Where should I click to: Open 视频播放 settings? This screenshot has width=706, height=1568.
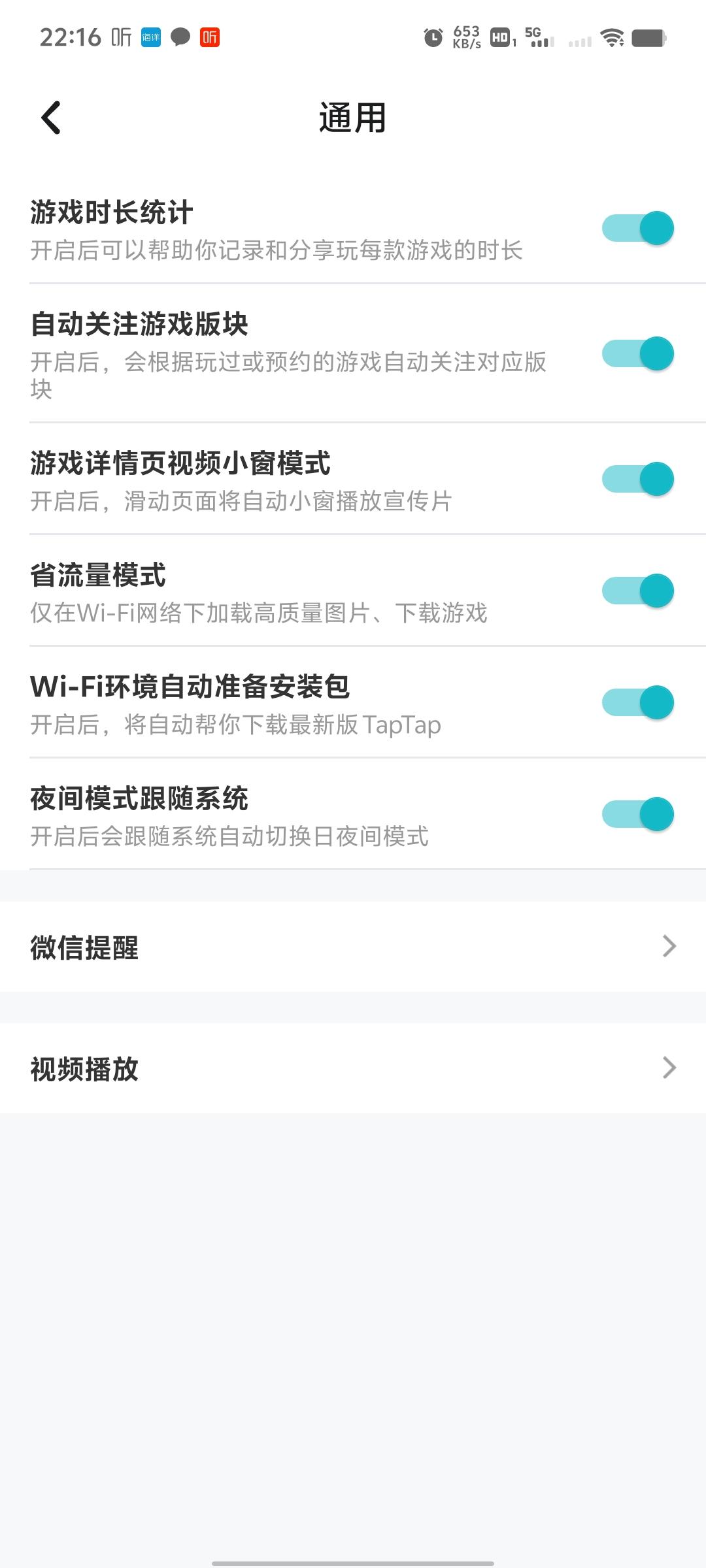click(353, 1068)
